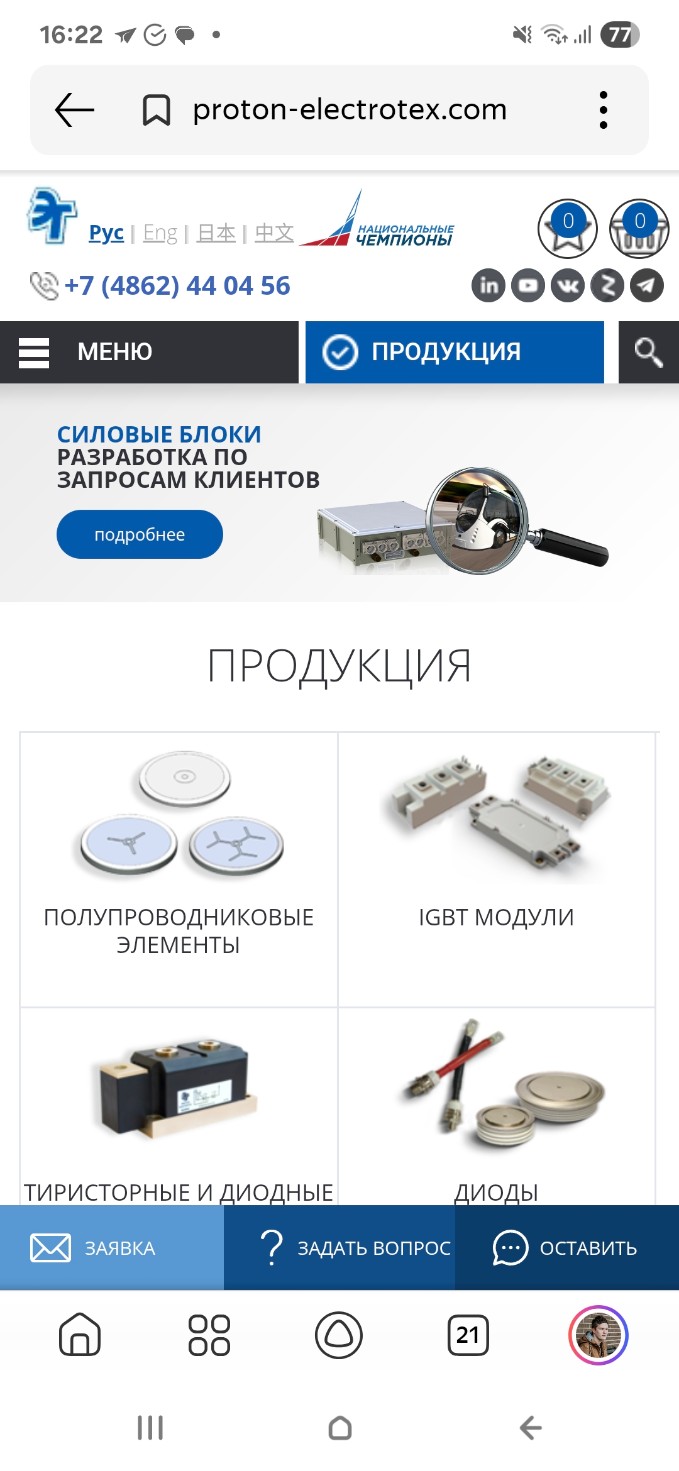Open the Полупроводниковые элементы category

click(179, 868)
